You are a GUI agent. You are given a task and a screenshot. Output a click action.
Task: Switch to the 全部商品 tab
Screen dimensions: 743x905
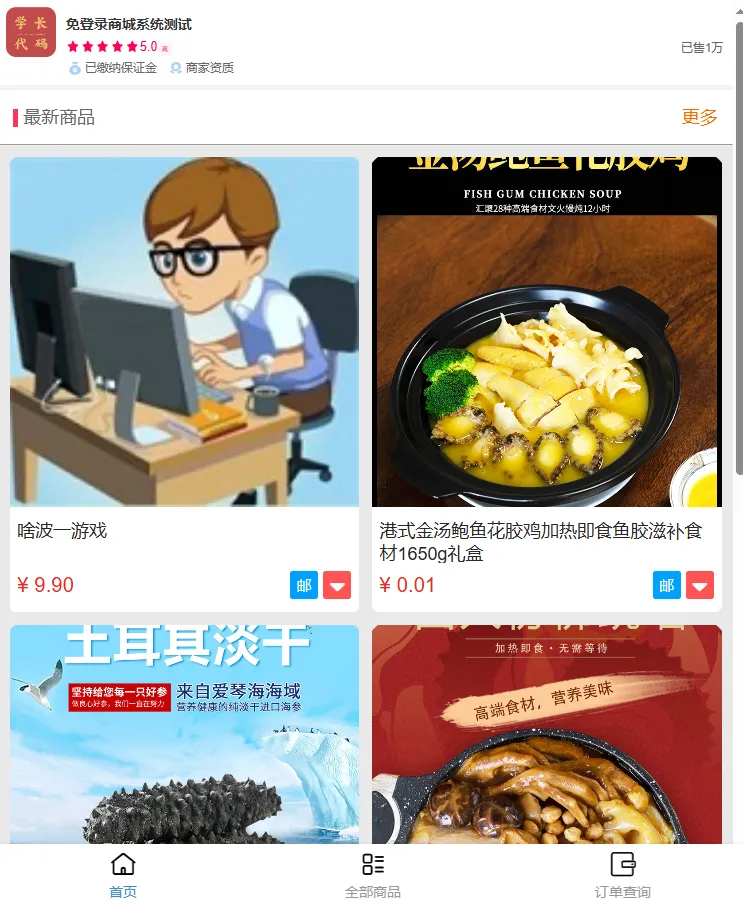coord(372,875)
